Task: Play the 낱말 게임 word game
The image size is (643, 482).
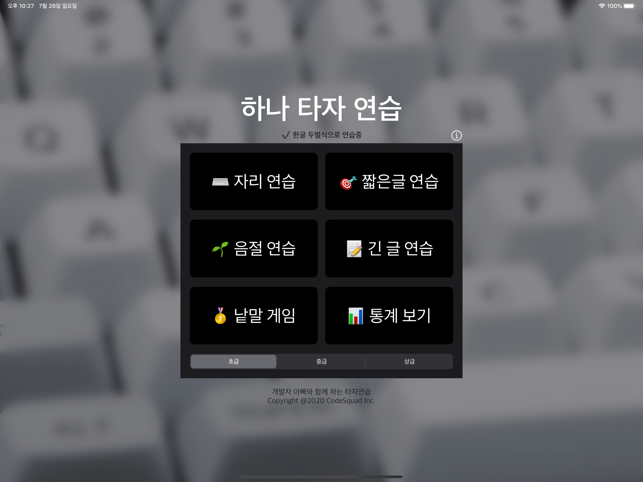Action: tap(254, 316)
